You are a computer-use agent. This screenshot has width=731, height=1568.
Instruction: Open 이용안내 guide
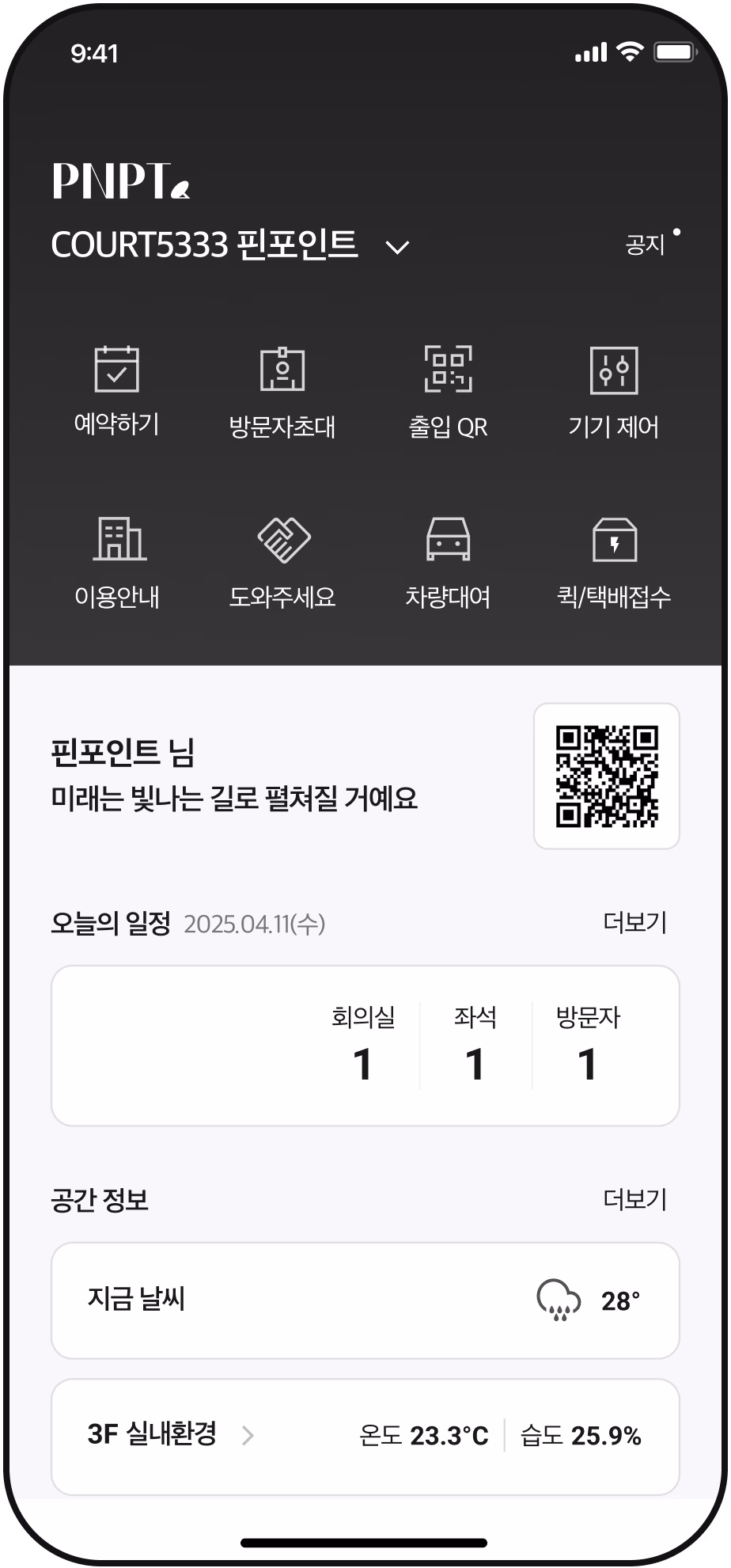click(117, 563)
